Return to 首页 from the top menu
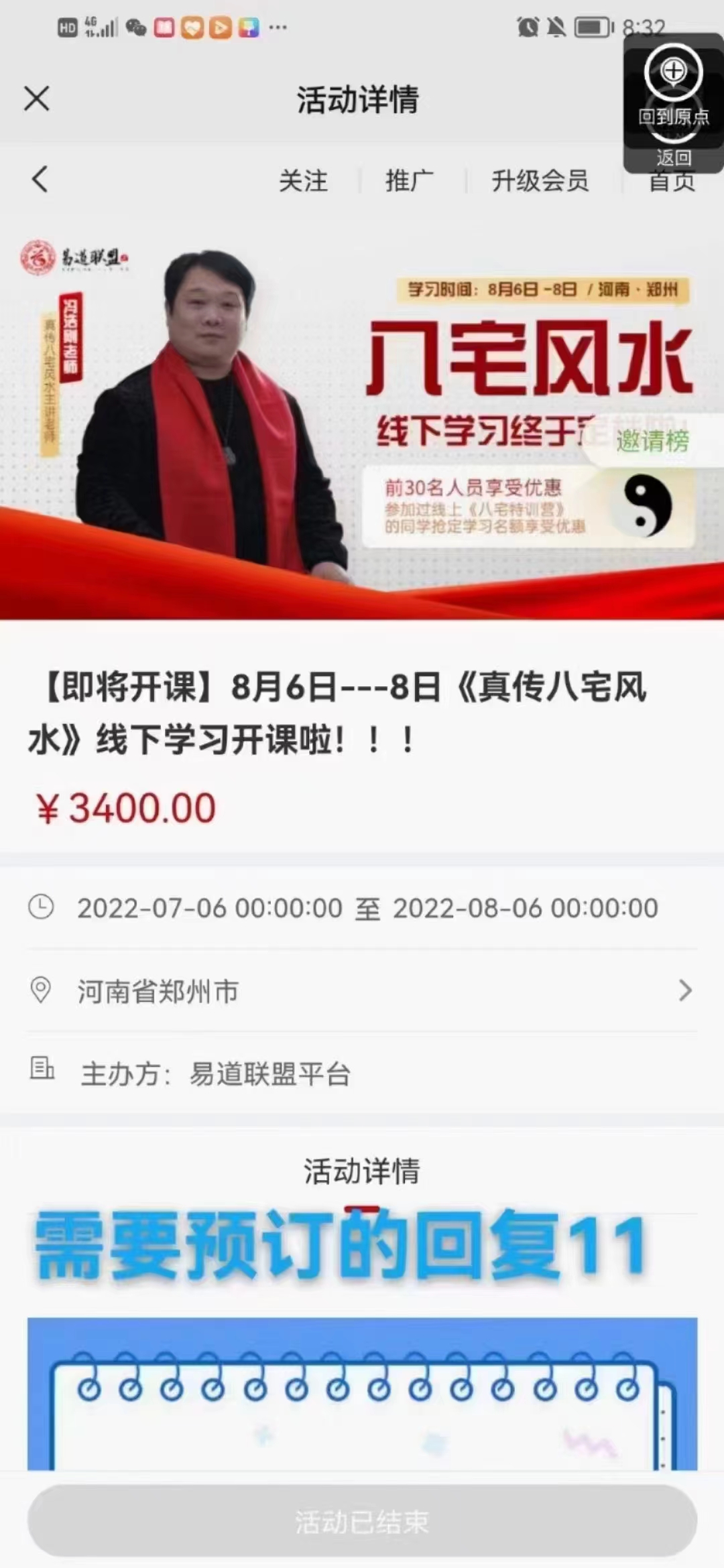Screen dimensions: 724x1568 672,182
